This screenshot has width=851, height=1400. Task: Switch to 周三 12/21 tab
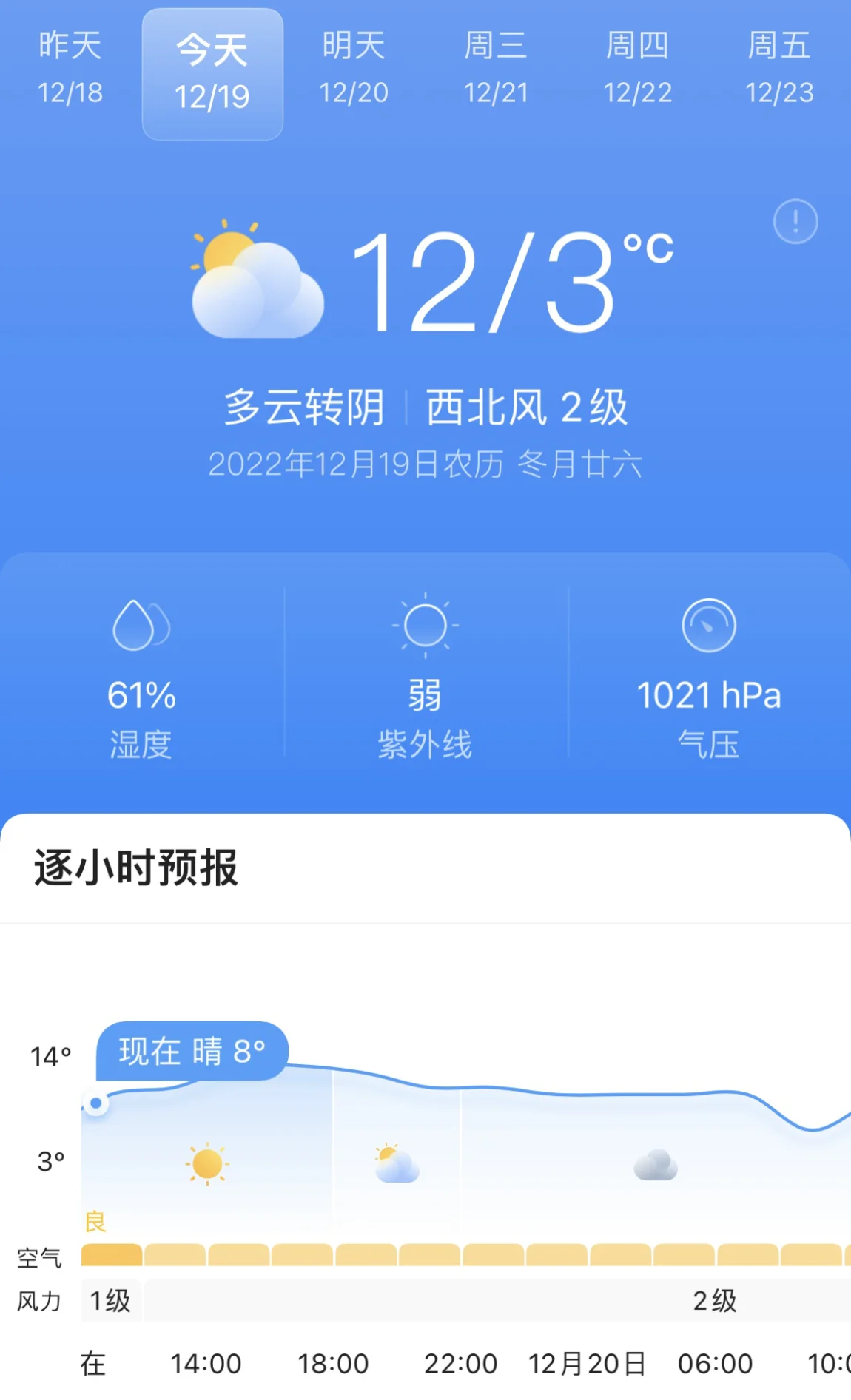click(x=496, y=68)
